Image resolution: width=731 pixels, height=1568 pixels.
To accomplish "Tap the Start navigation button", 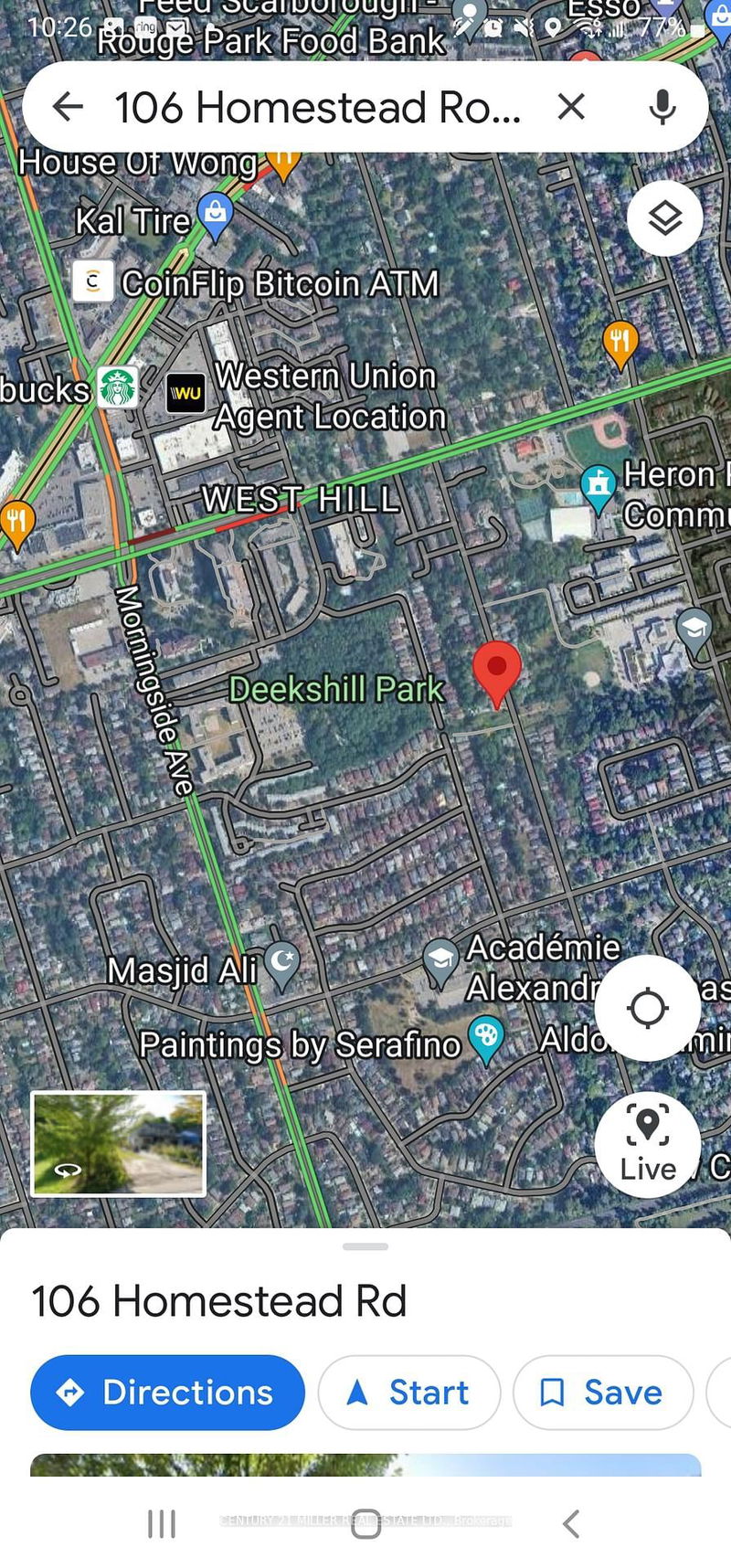I will point(409,1392).
